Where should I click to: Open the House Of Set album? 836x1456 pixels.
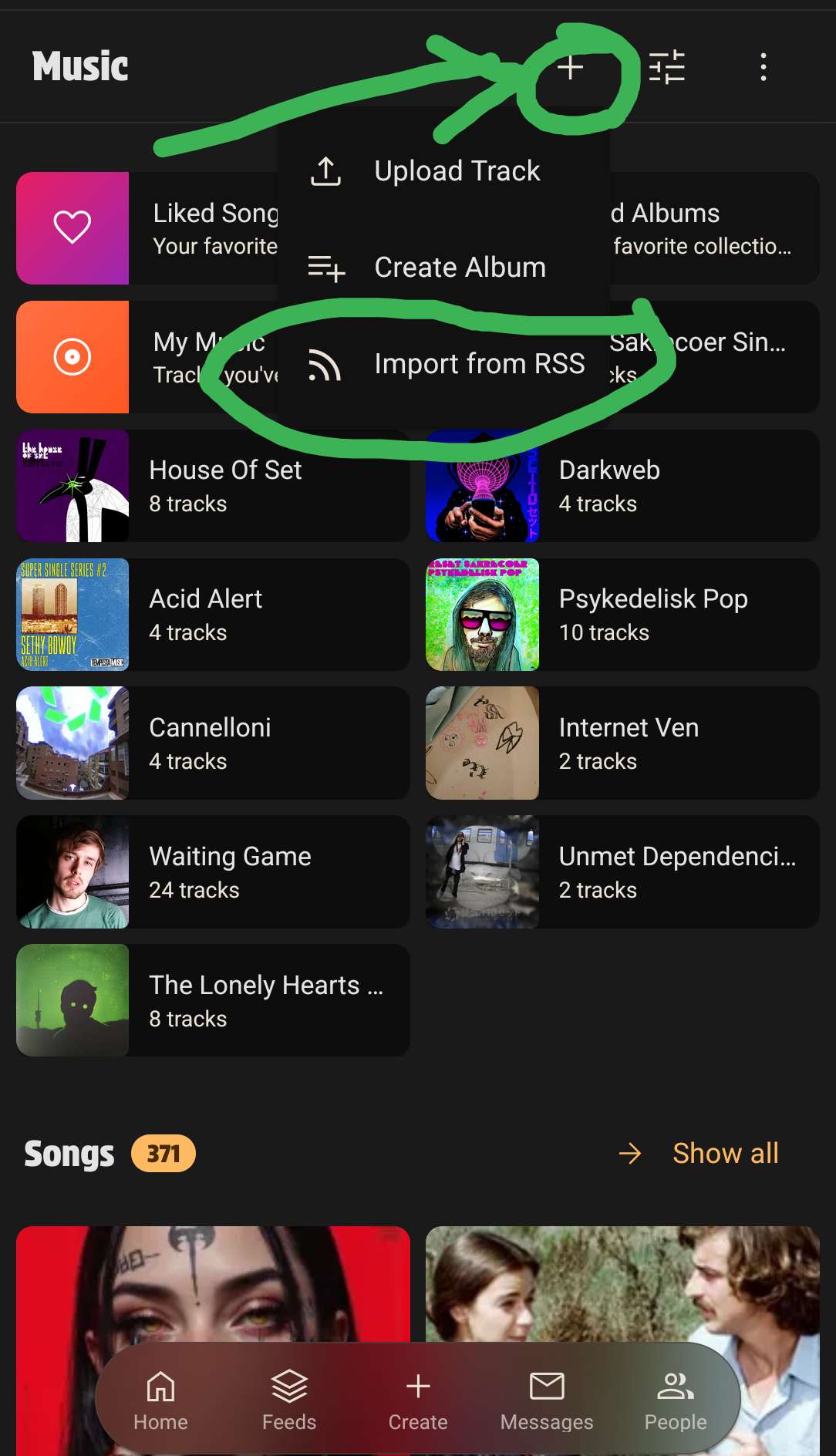tap(213, 486)
